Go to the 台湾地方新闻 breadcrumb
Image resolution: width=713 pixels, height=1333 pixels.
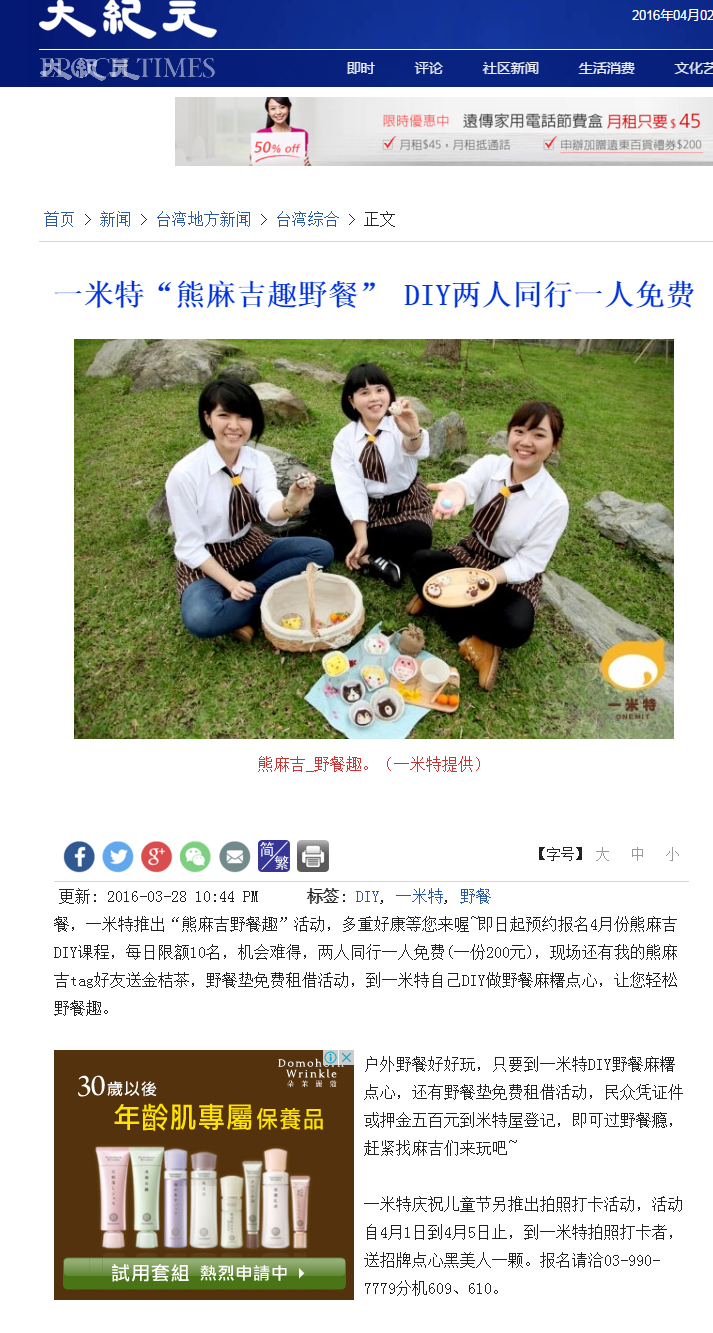(x=203, y=219)
